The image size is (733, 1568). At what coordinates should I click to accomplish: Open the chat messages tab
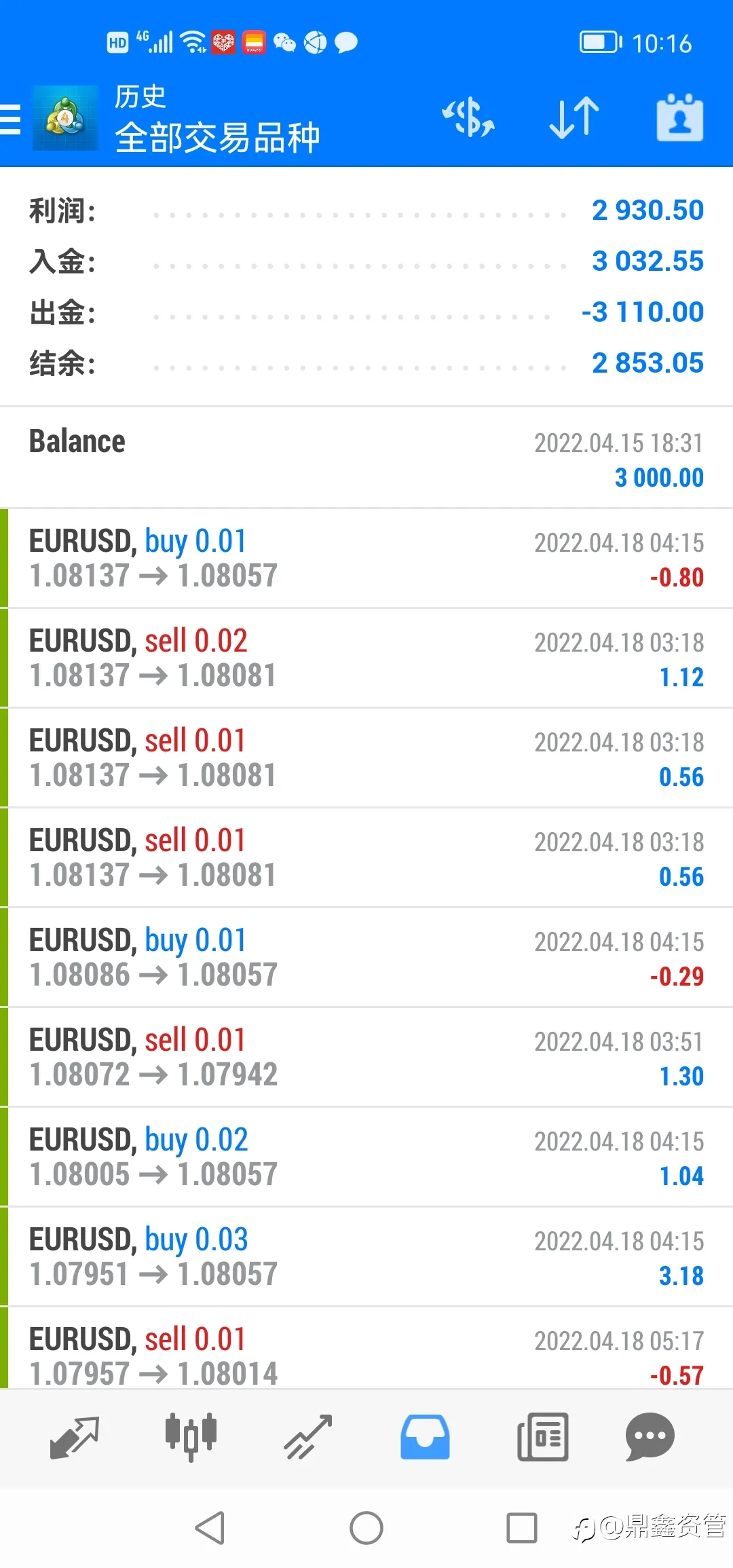coord(650,1436)
